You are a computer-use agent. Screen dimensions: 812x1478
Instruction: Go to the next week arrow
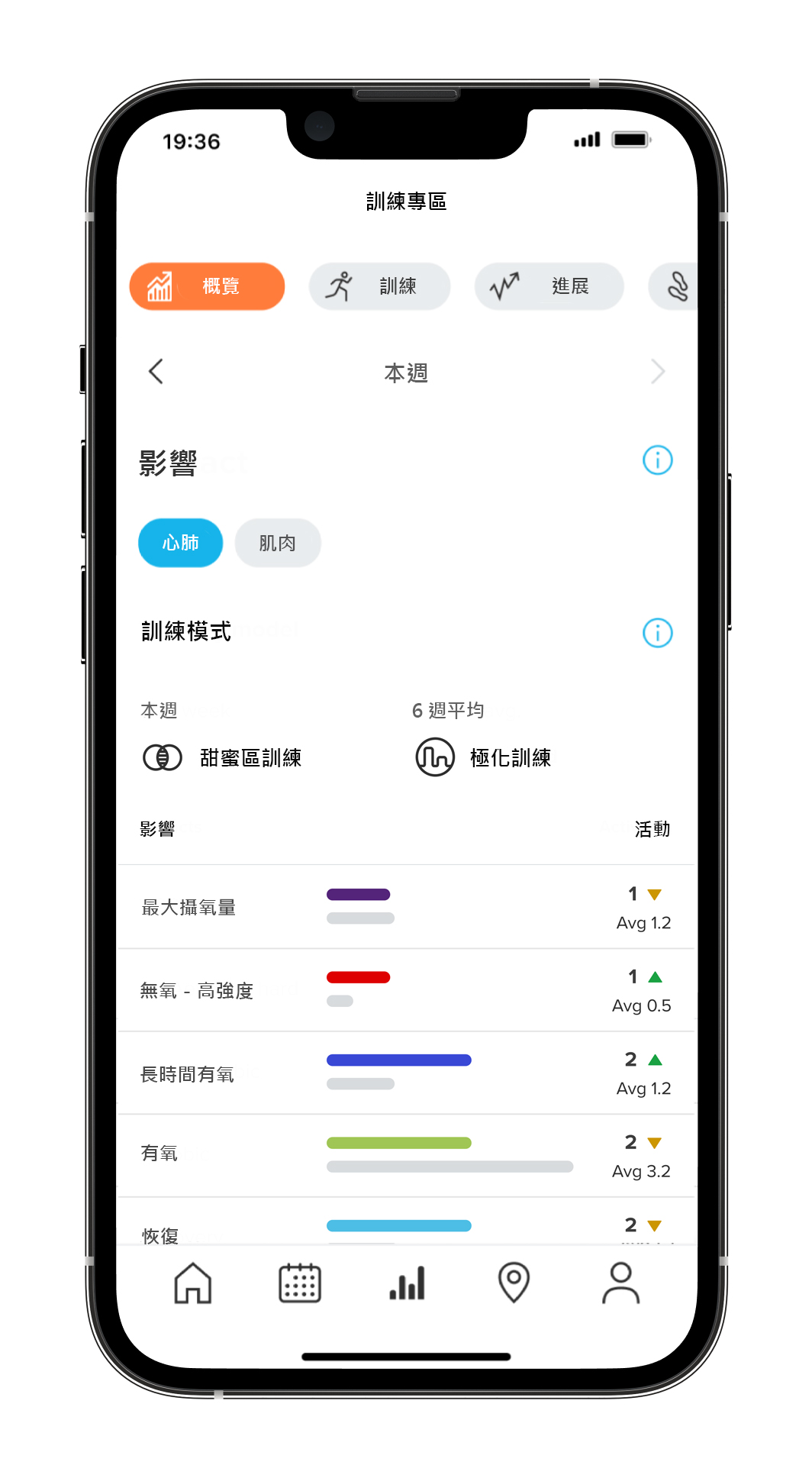(x=657, y=372)
